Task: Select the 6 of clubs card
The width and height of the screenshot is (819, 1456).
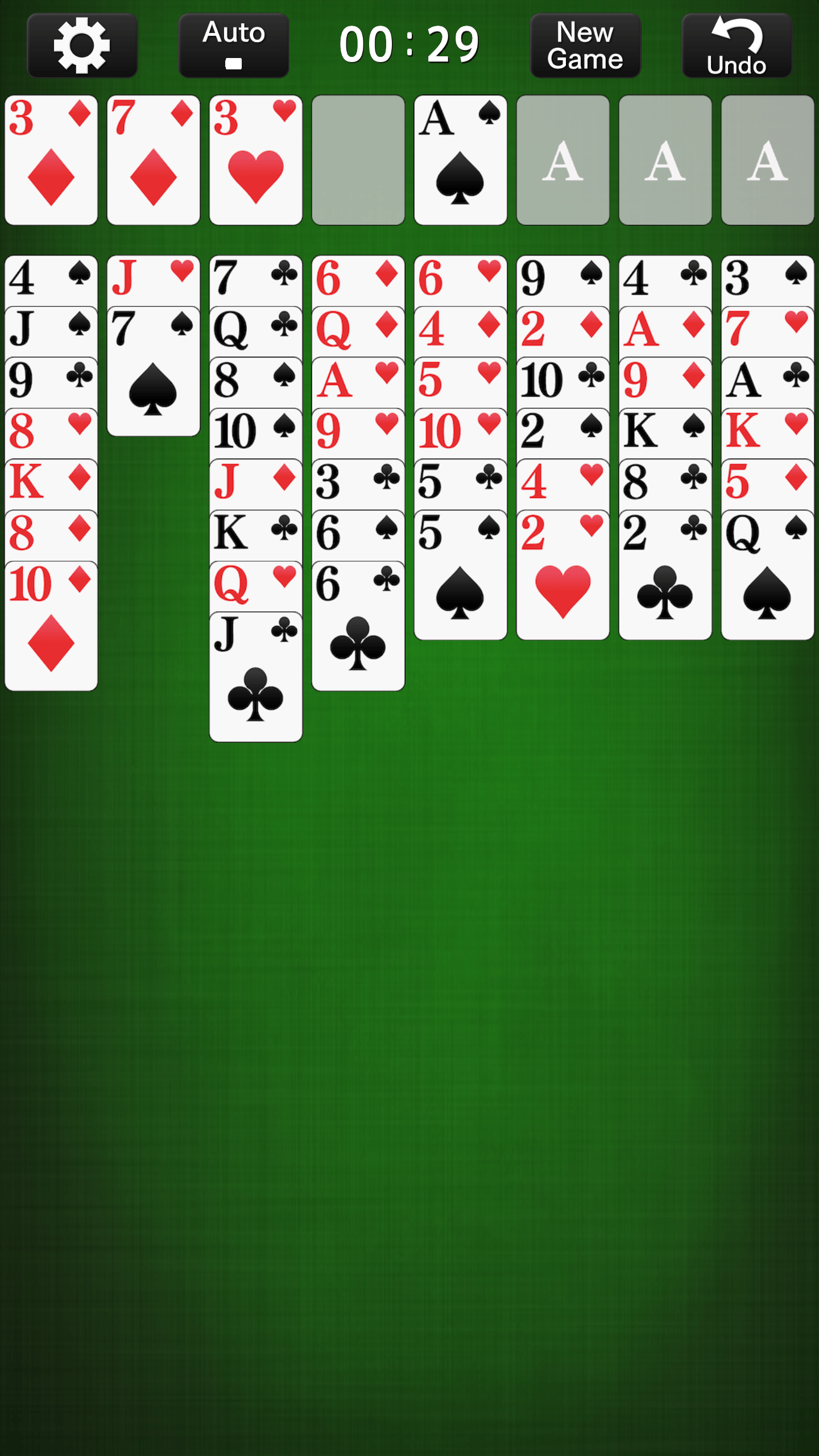Action: pyautogui.click(x=358, y=626)
